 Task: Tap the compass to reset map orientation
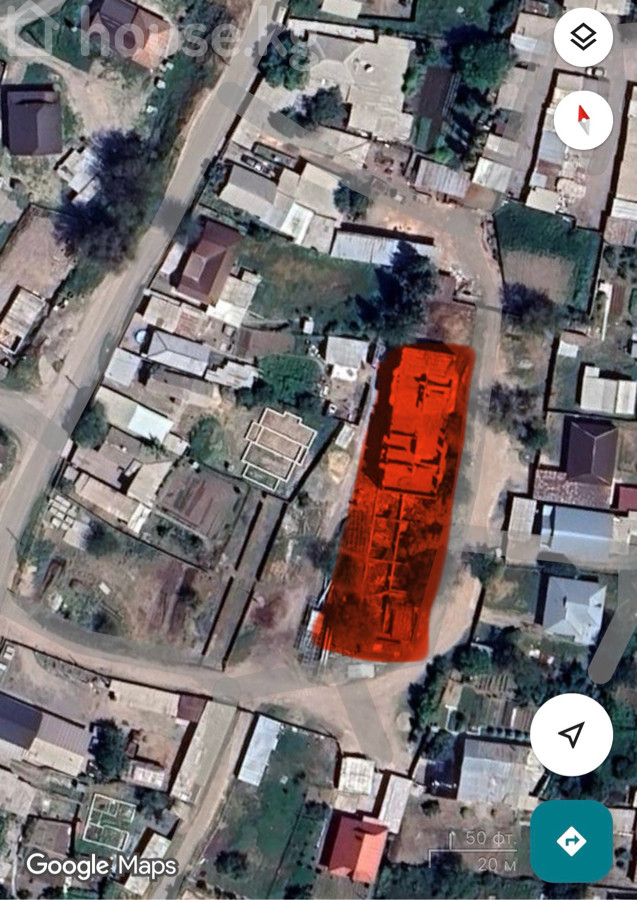tap(583, 120)
